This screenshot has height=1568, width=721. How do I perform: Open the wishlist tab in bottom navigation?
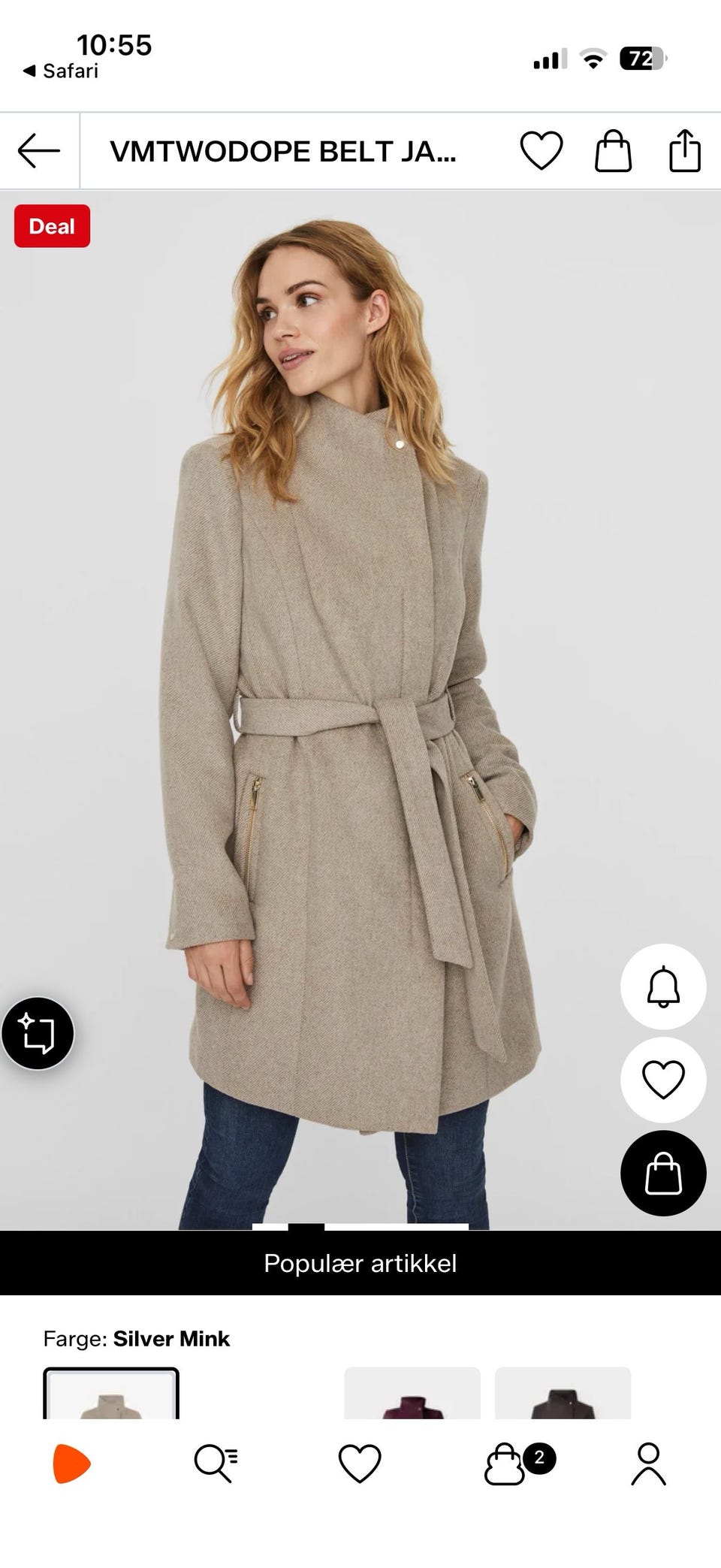point(360,1464)
